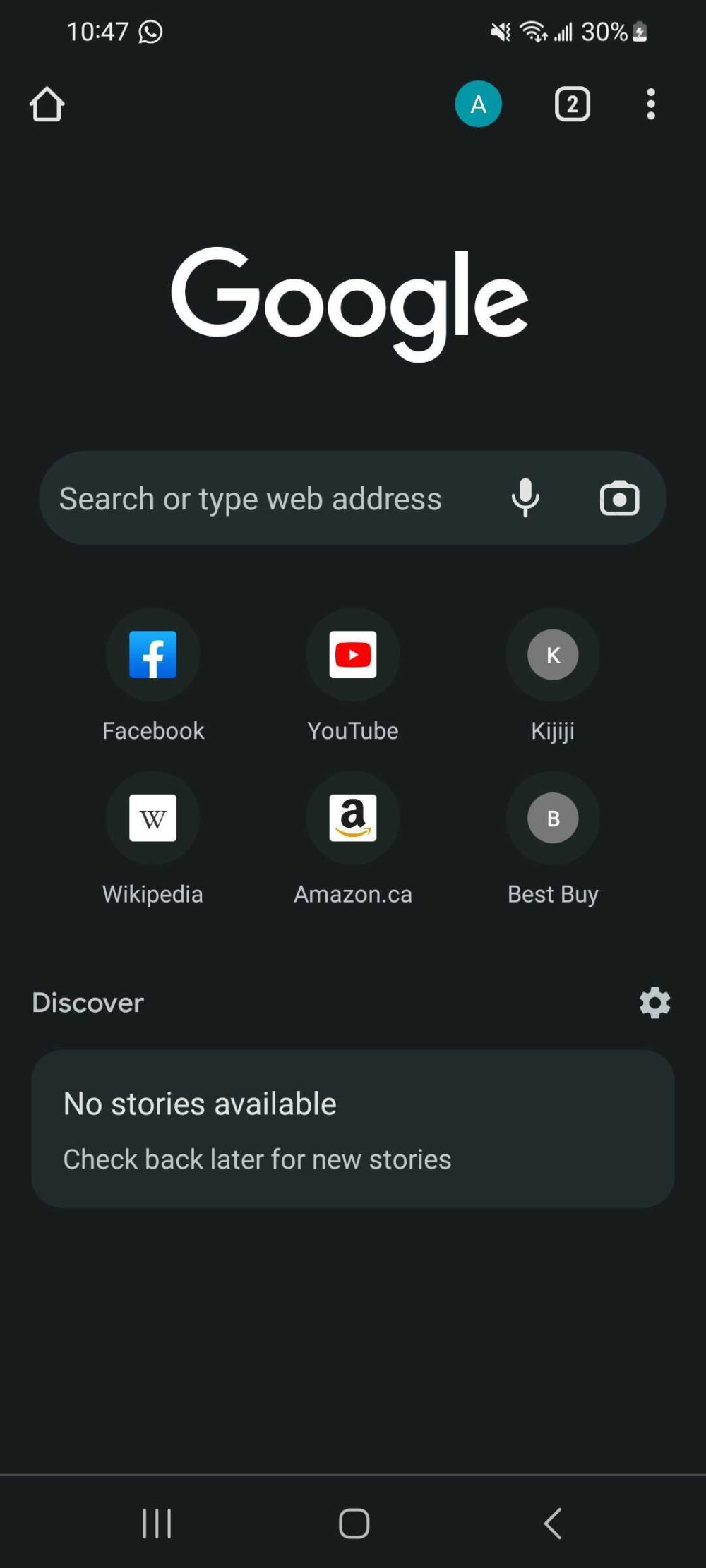Launch the Kijiji shortcut

pos(553,655)
